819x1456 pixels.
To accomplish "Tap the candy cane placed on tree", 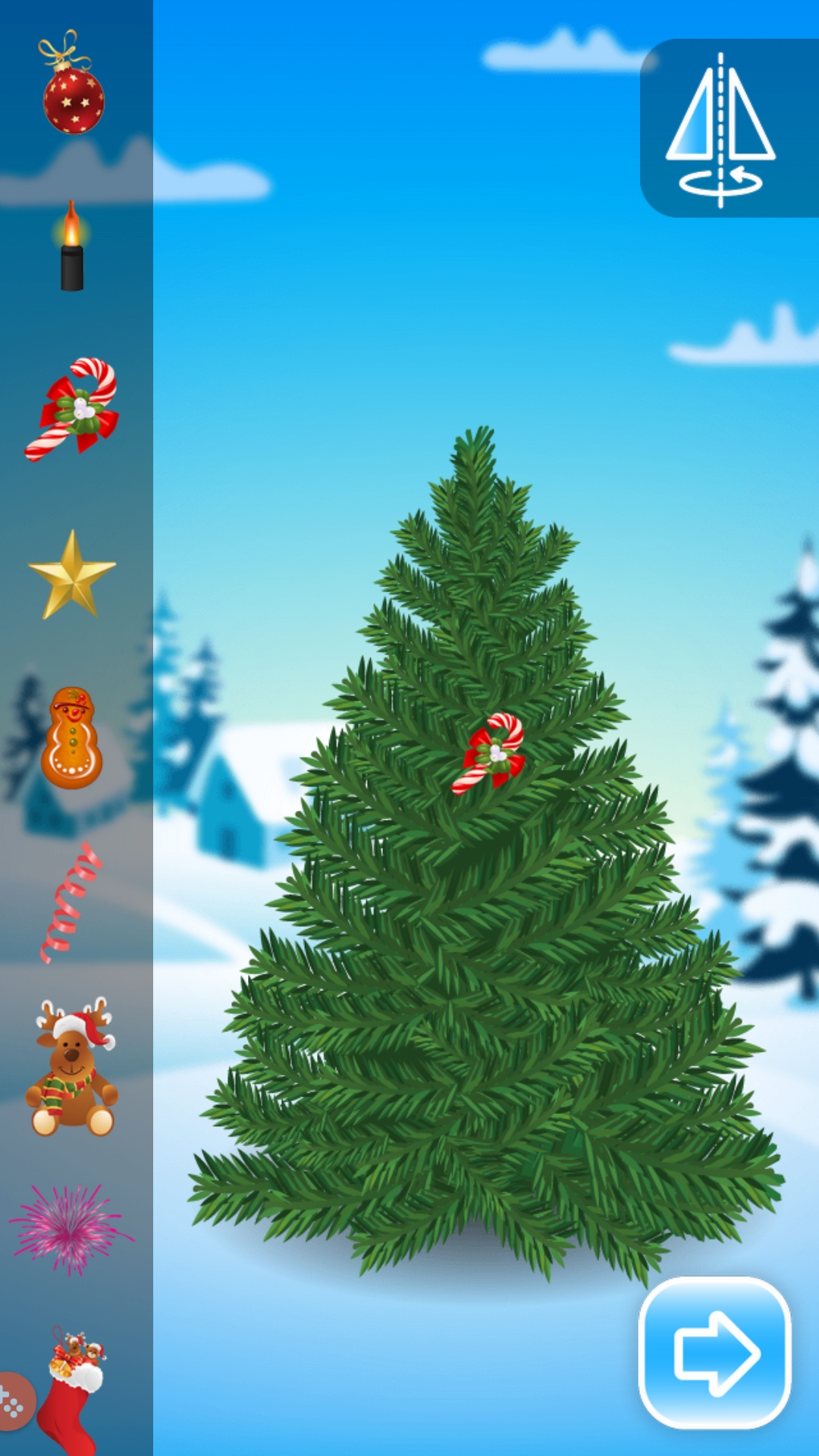I will tap(489, 754).
